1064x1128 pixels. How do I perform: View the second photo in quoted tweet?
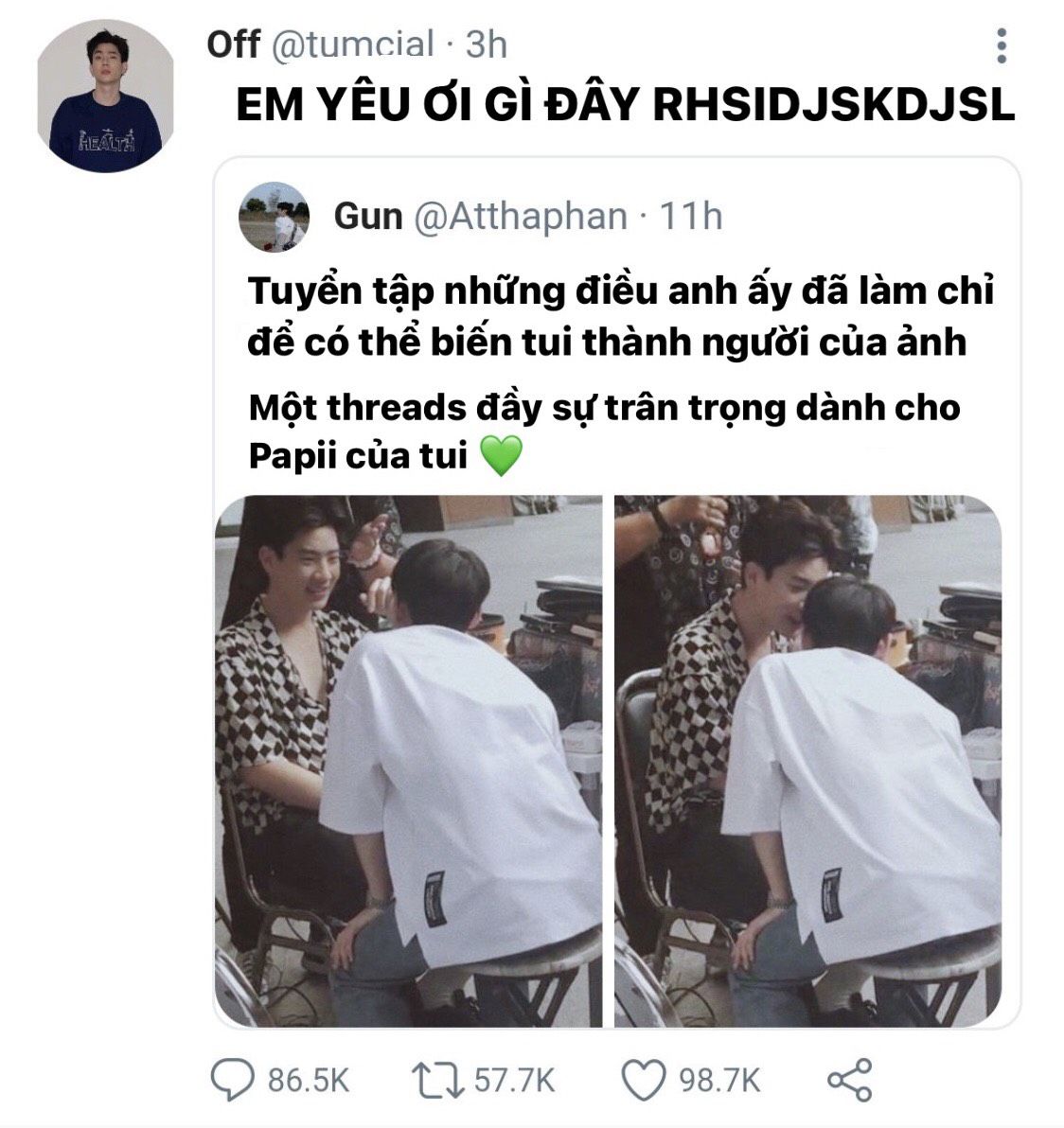(x=807, y=762)
